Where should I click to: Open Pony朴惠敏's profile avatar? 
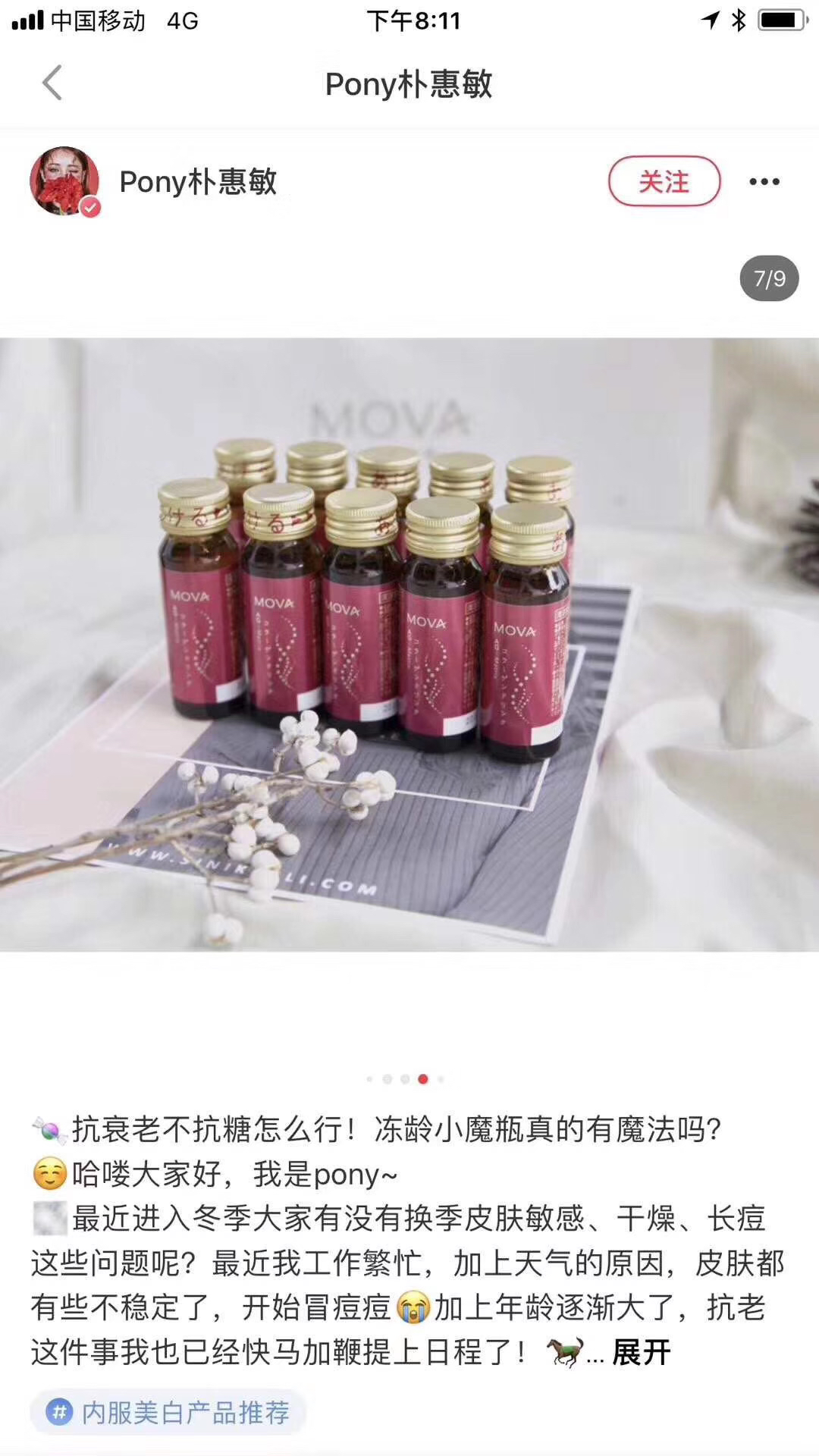coord(64,181)
